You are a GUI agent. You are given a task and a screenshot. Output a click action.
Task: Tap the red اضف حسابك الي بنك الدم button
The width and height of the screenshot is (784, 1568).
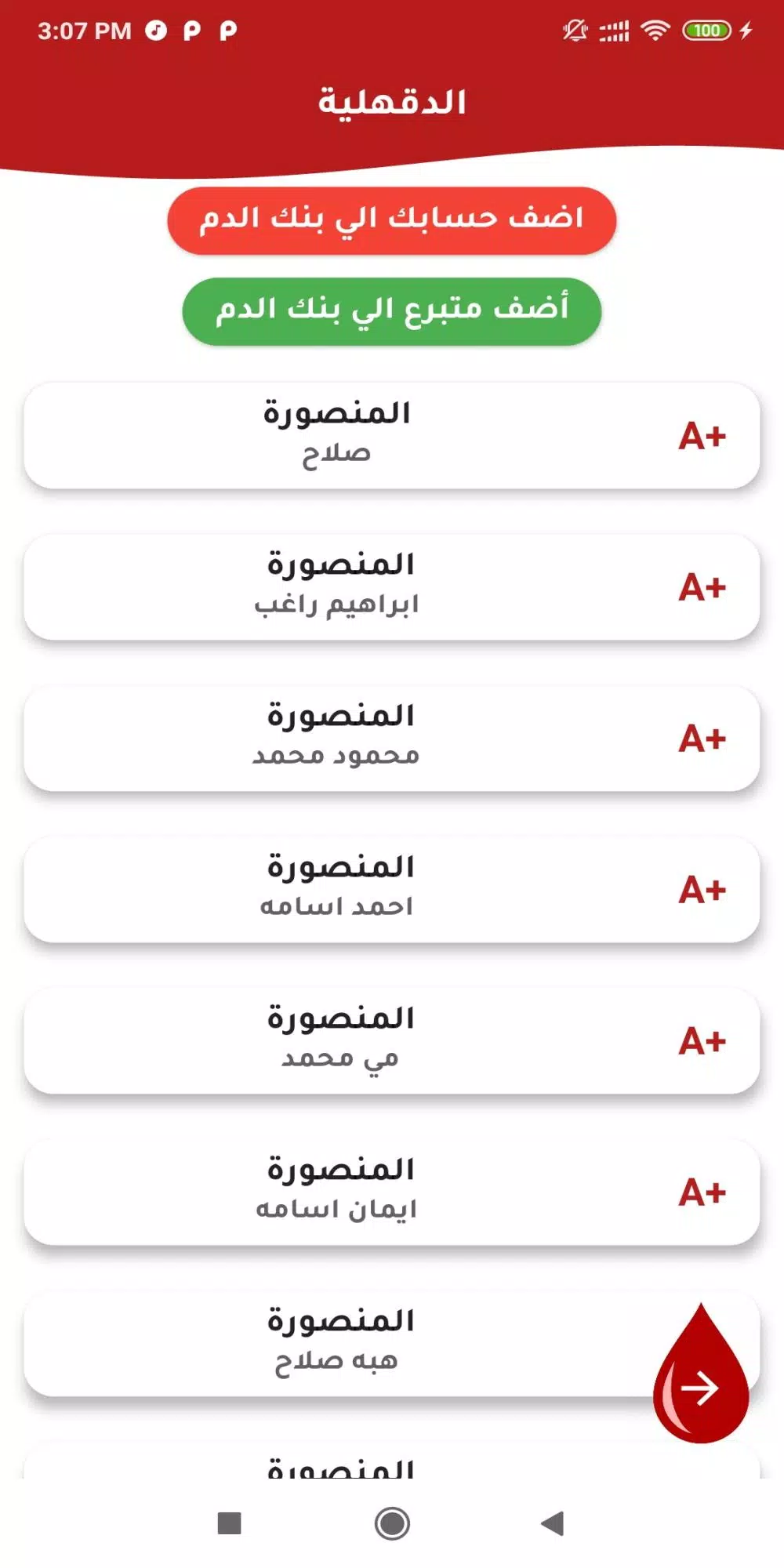click(392, 220)
